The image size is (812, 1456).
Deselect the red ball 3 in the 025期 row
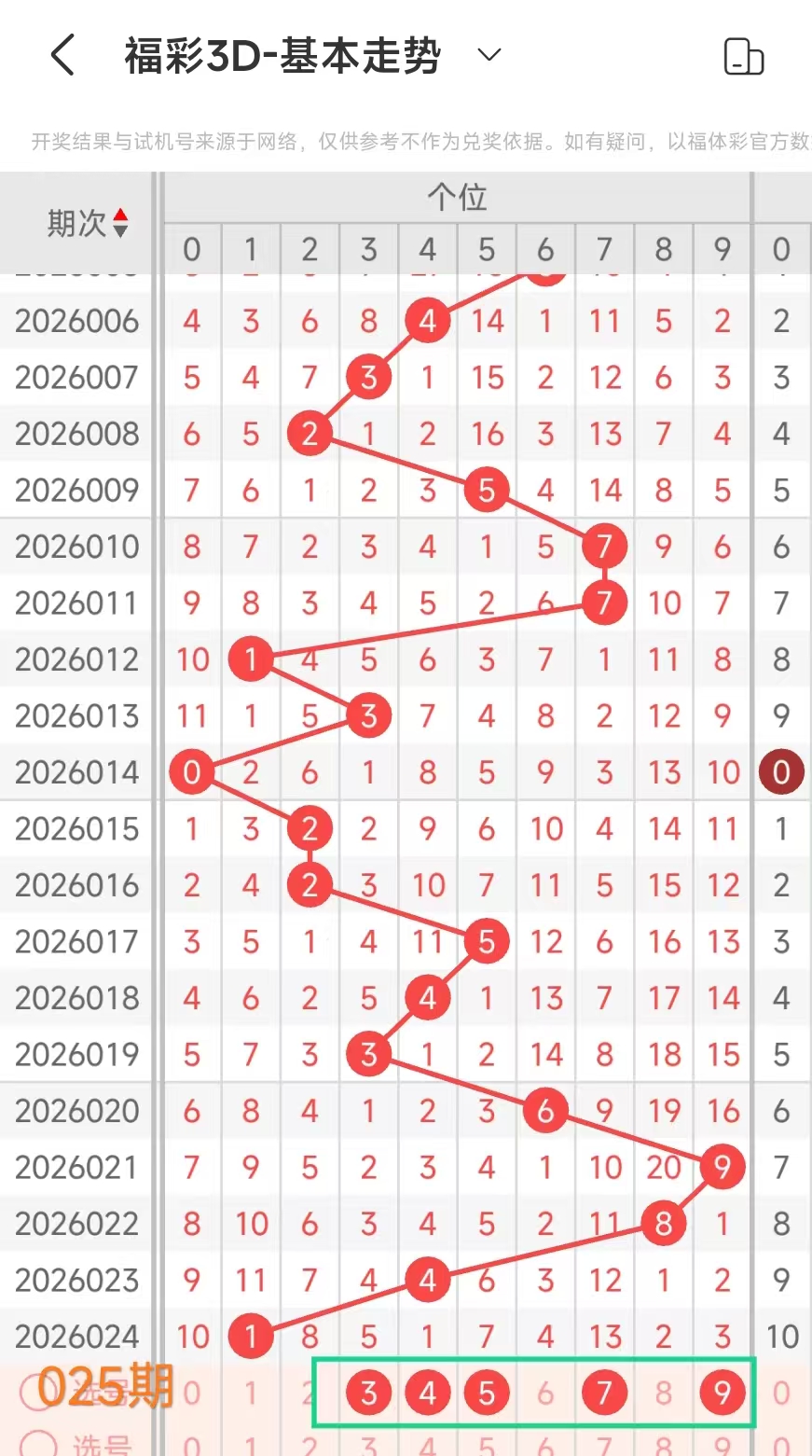(369, 1393)
